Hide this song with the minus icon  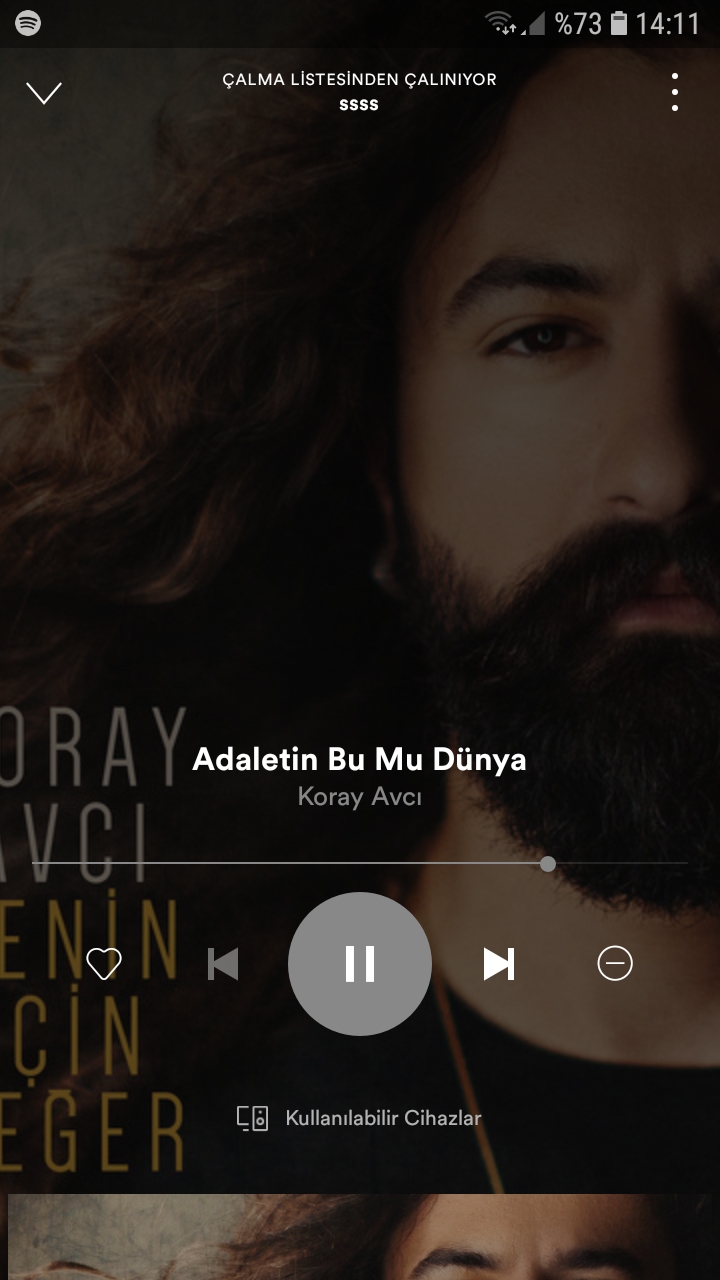(615, 964)
